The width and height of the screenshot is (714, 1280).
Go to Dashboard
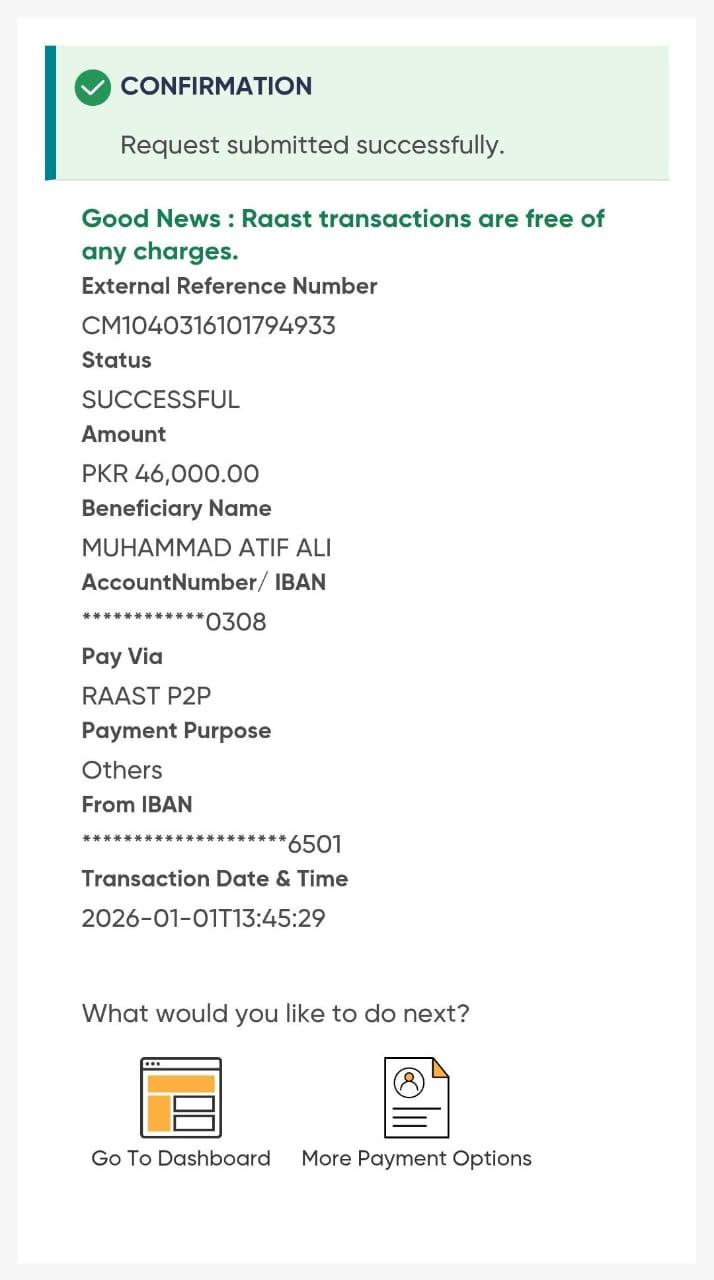181,1098
